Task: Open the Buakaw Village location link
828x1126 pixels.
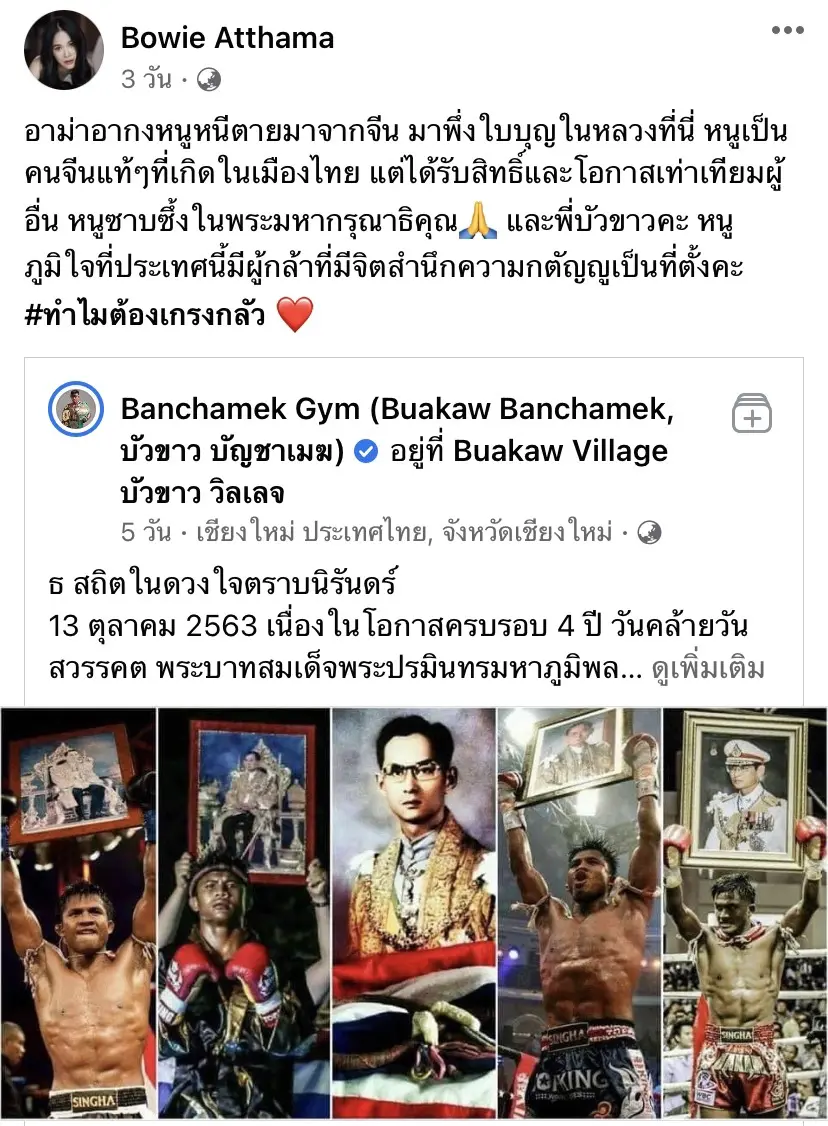Action: point(560,451)
